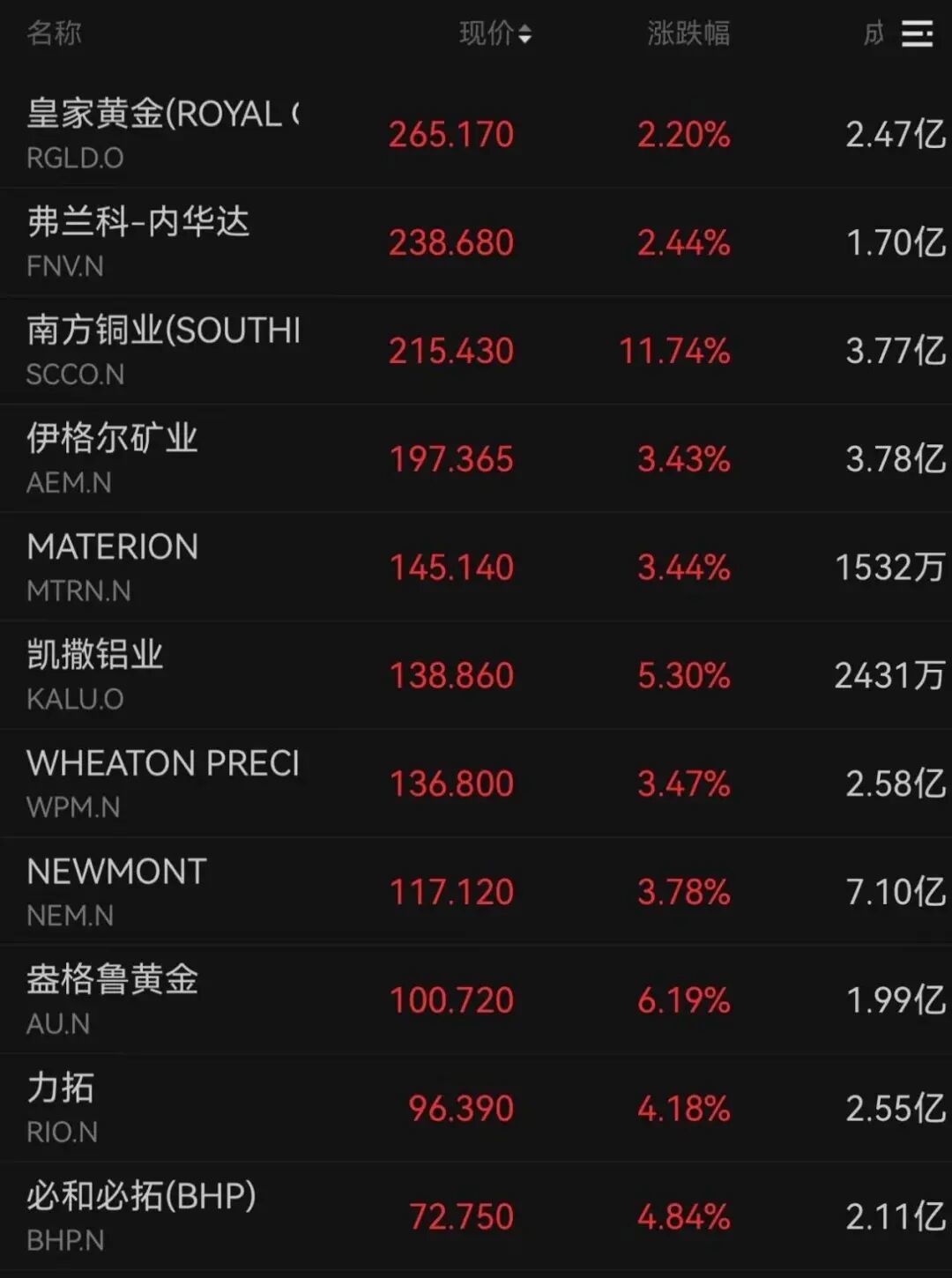
Task: Sort the list by 现价 column
Action: [495, 33]
